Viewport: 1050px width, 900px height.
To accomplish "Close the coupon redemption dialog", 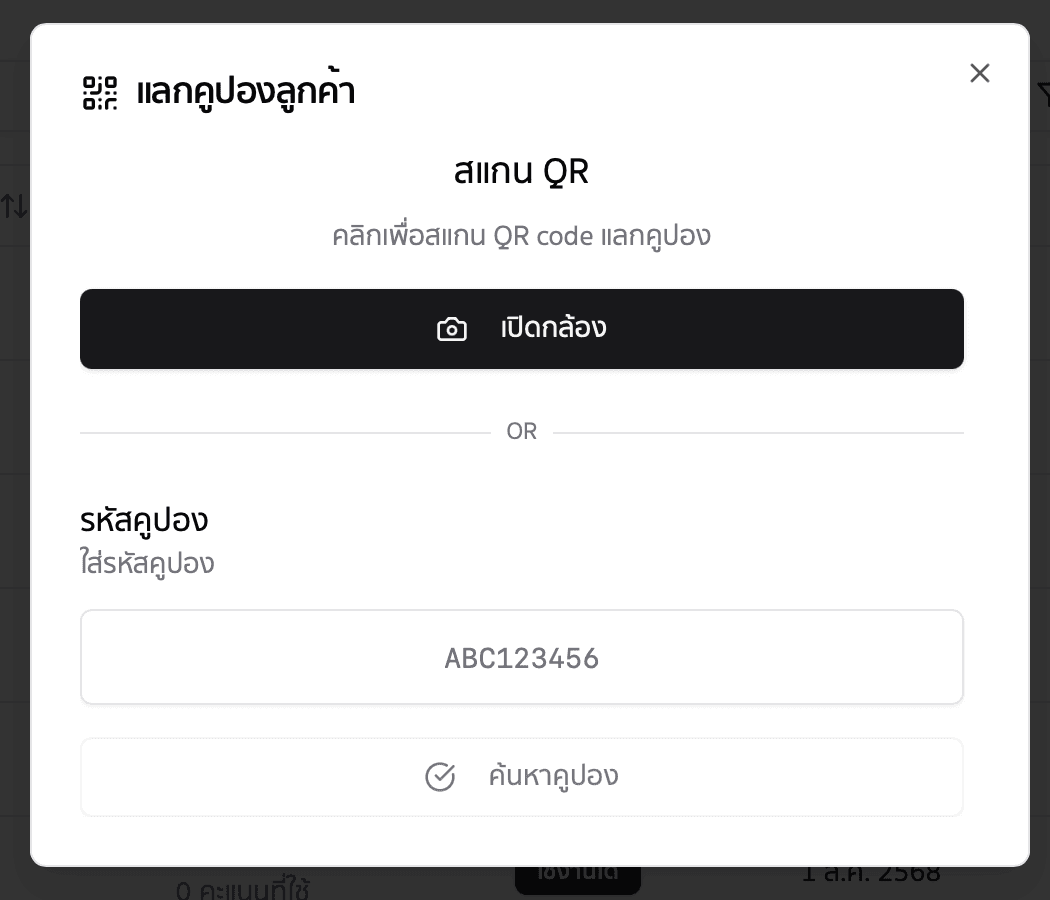I will [979, 73].
